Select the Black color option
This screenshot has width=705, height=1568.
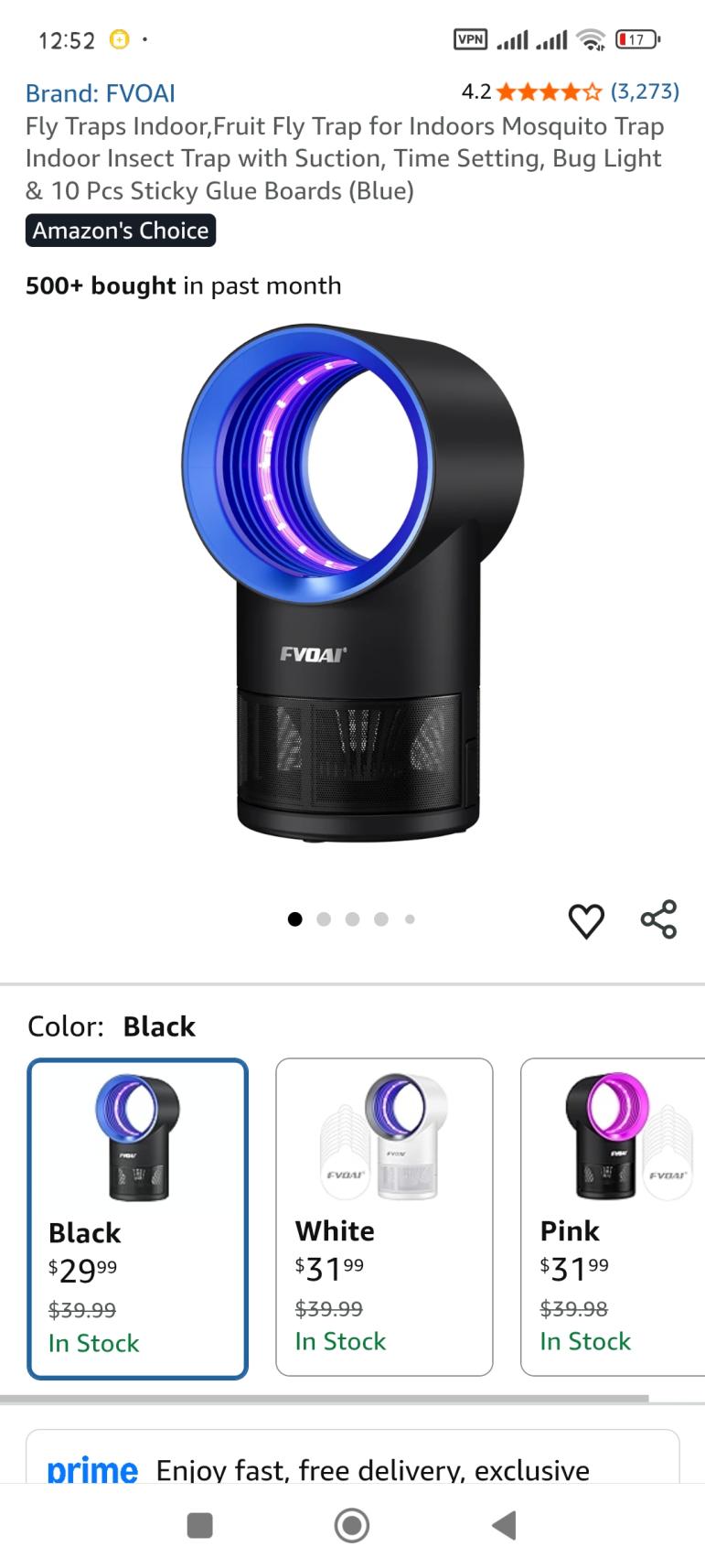(138, 1218)
